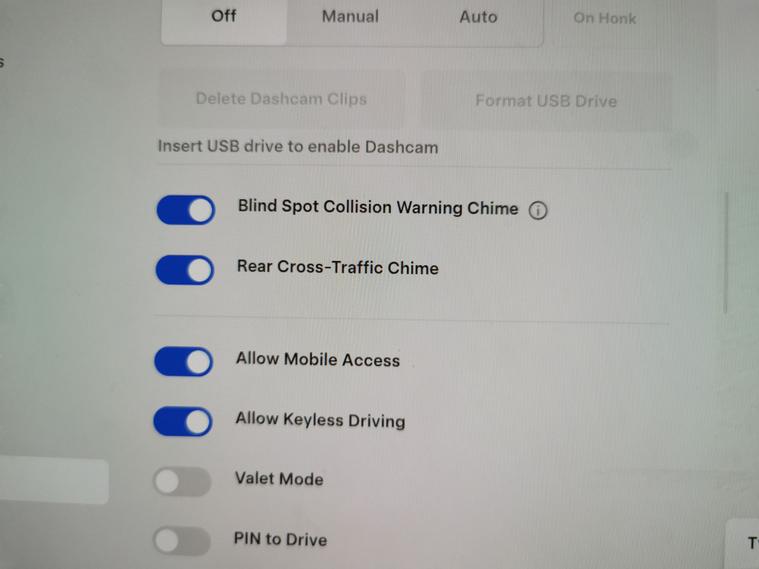Turn on PIN to Drive

[181, 542]
